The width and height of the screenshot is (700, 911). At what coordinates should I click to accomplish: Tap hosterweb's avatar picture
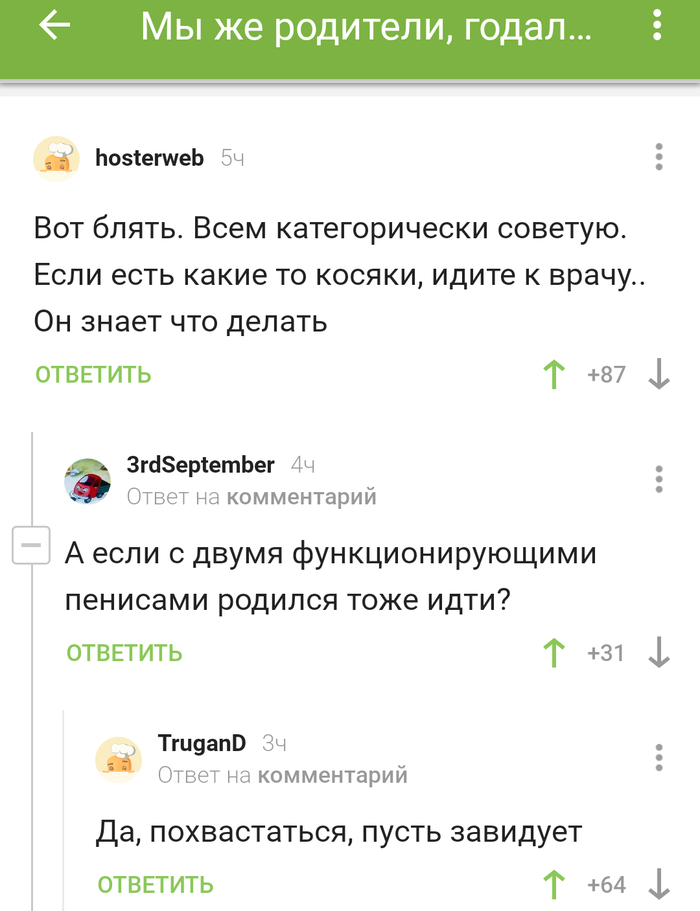(x=56, y=159)
